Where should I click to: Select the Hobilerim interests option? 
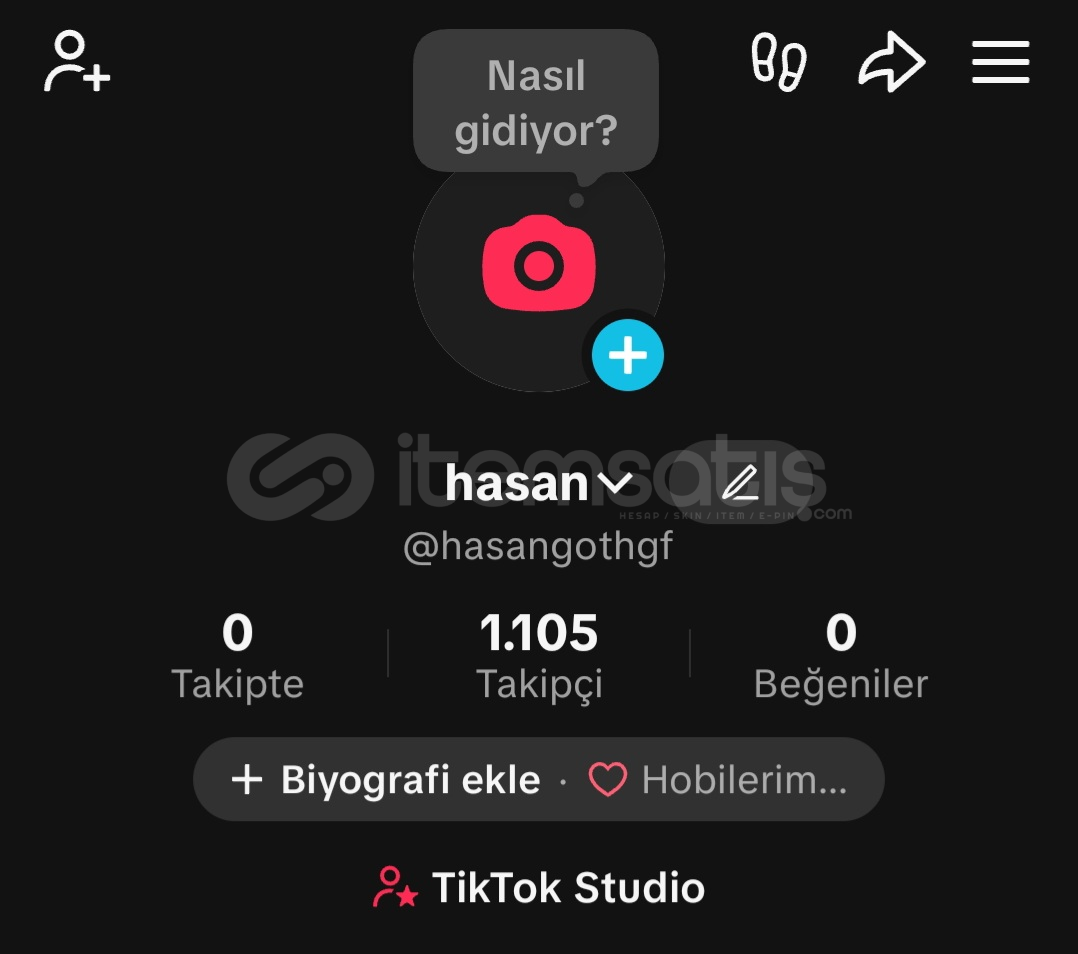pyautogui.click(x=719, y=780)
